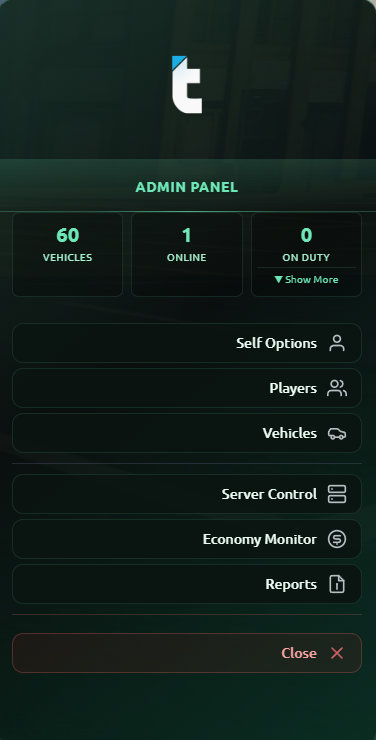376x740 pixels.
Task: Close the admin panel
Action: click(187, 653)
